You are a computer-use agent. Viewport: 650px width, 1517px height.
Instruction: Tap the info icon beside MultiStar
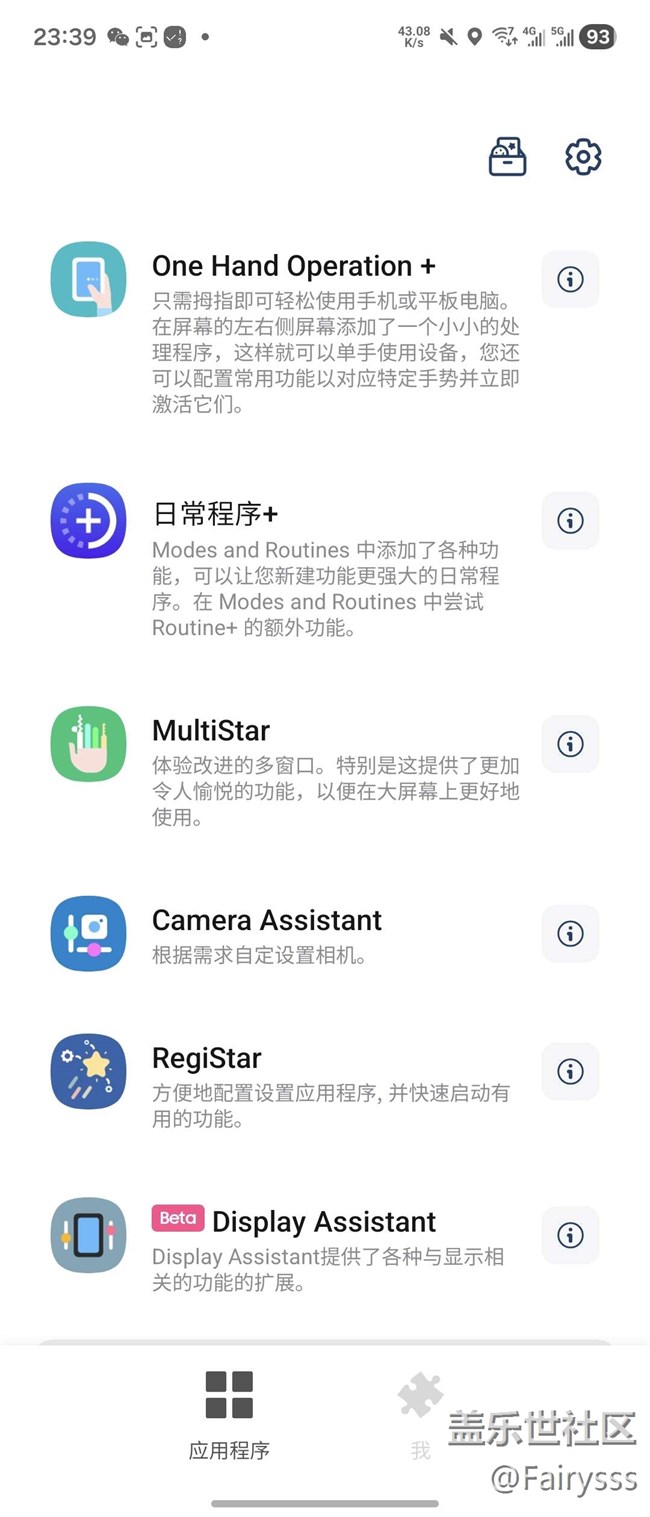point(570,744)
